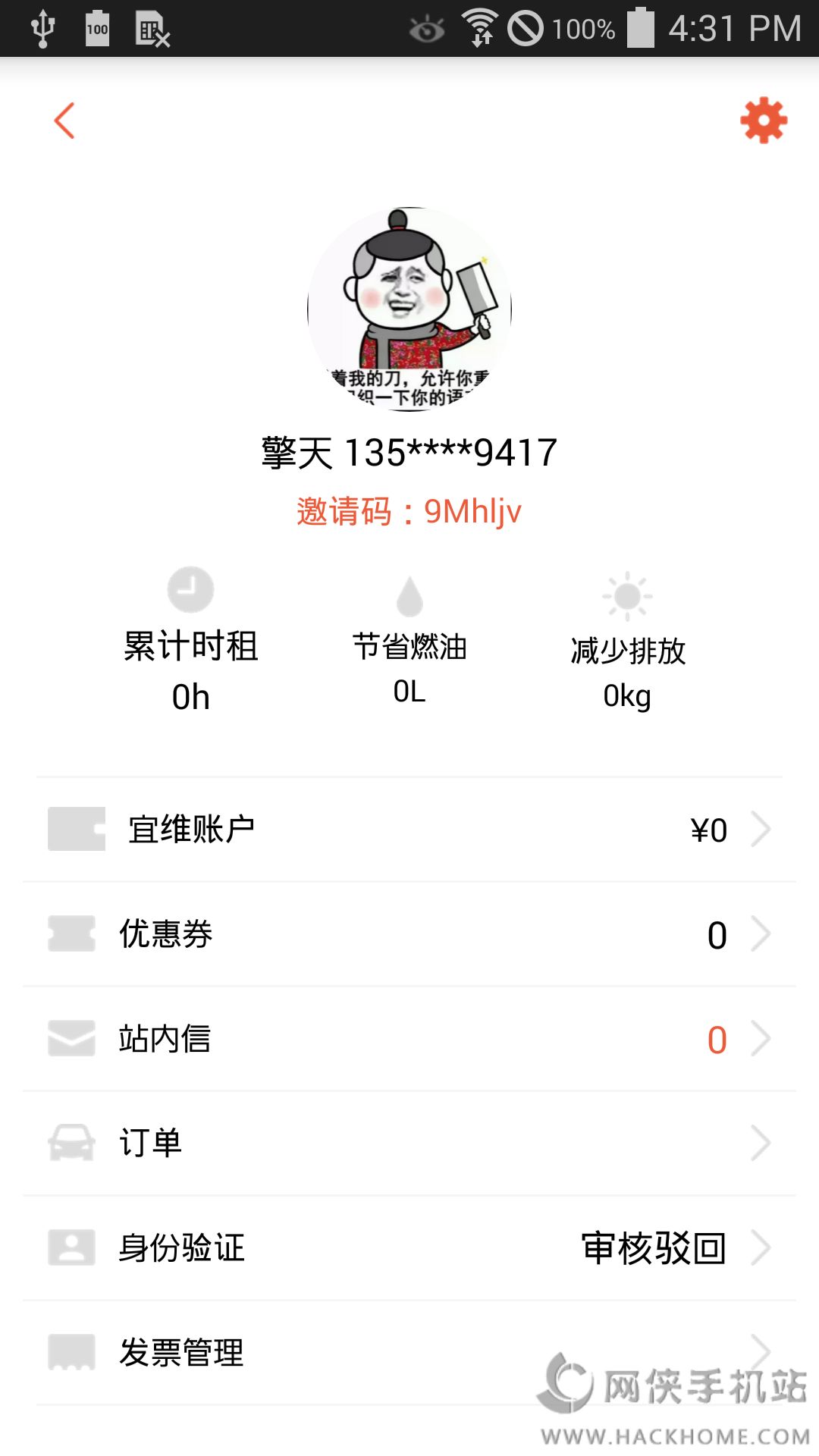View 订单 orders
The height and width of the screenshot is (1456, 819).
pos(409,1143)
